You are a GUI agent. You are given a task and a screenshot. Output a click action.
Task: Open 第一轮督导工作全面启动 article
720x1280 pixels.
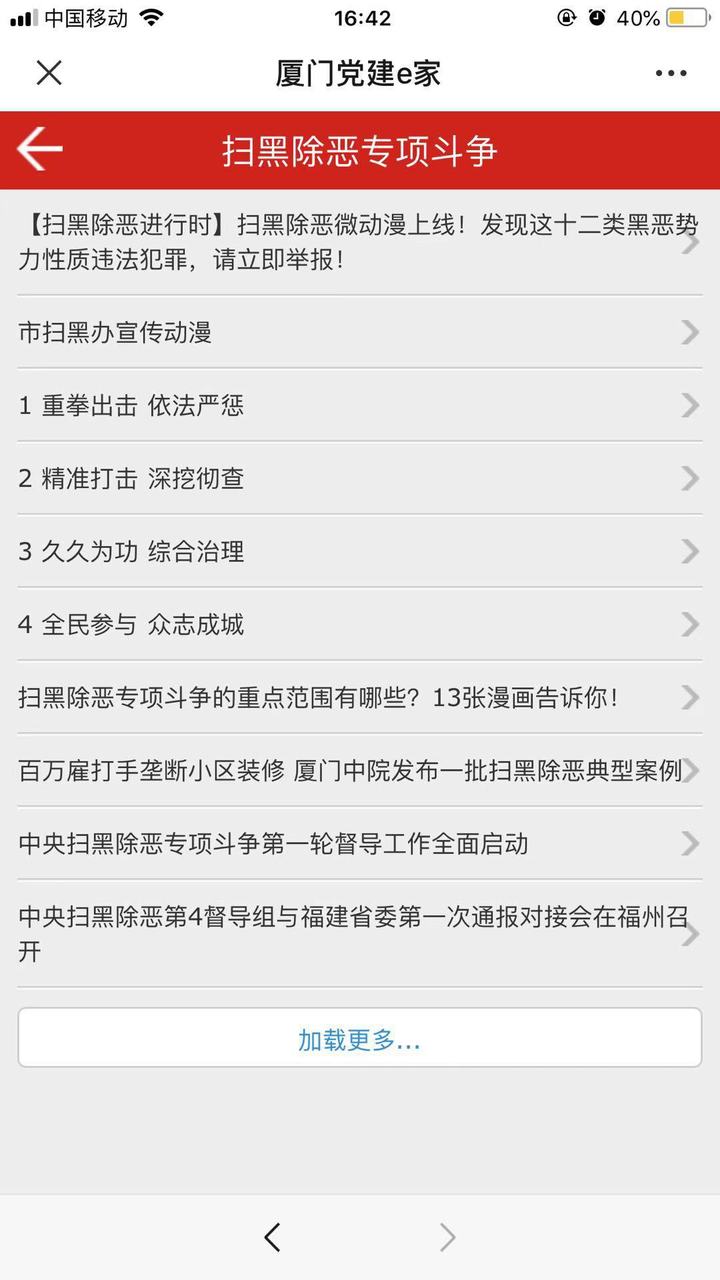pos(350,843)
